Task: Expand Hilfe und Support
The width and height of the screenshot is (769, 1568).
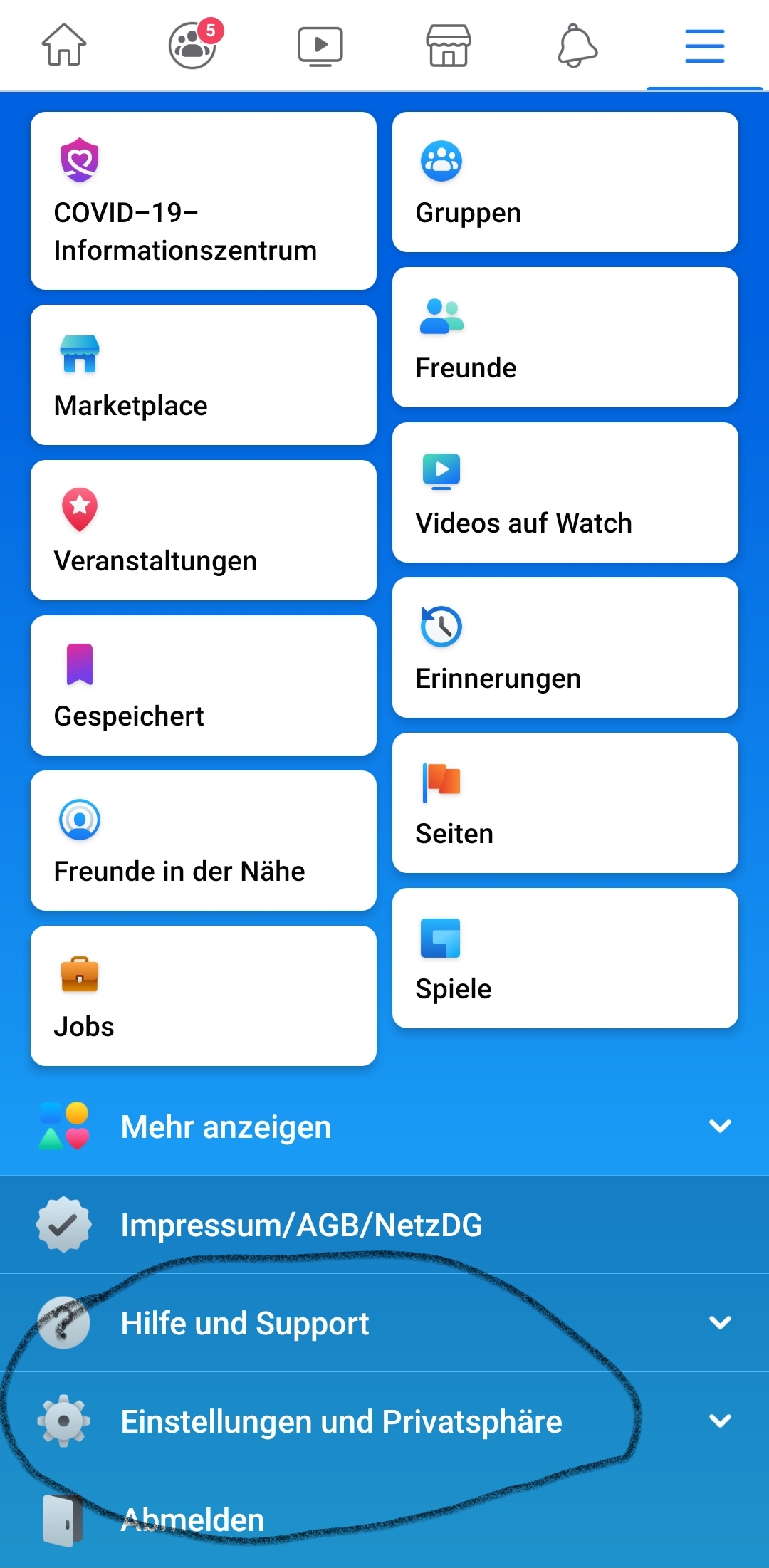Action: (384, 1323)
